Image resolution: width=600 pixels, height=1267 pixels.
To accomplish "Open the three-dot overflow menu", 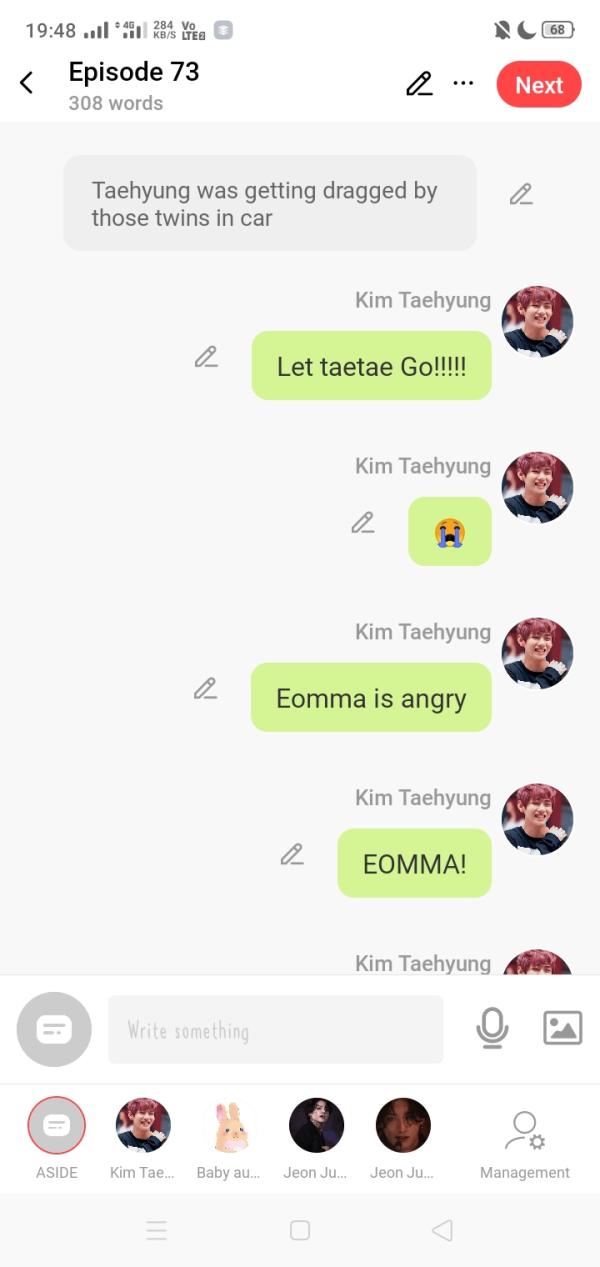I will pyautogui.click(x=463, y=84).
